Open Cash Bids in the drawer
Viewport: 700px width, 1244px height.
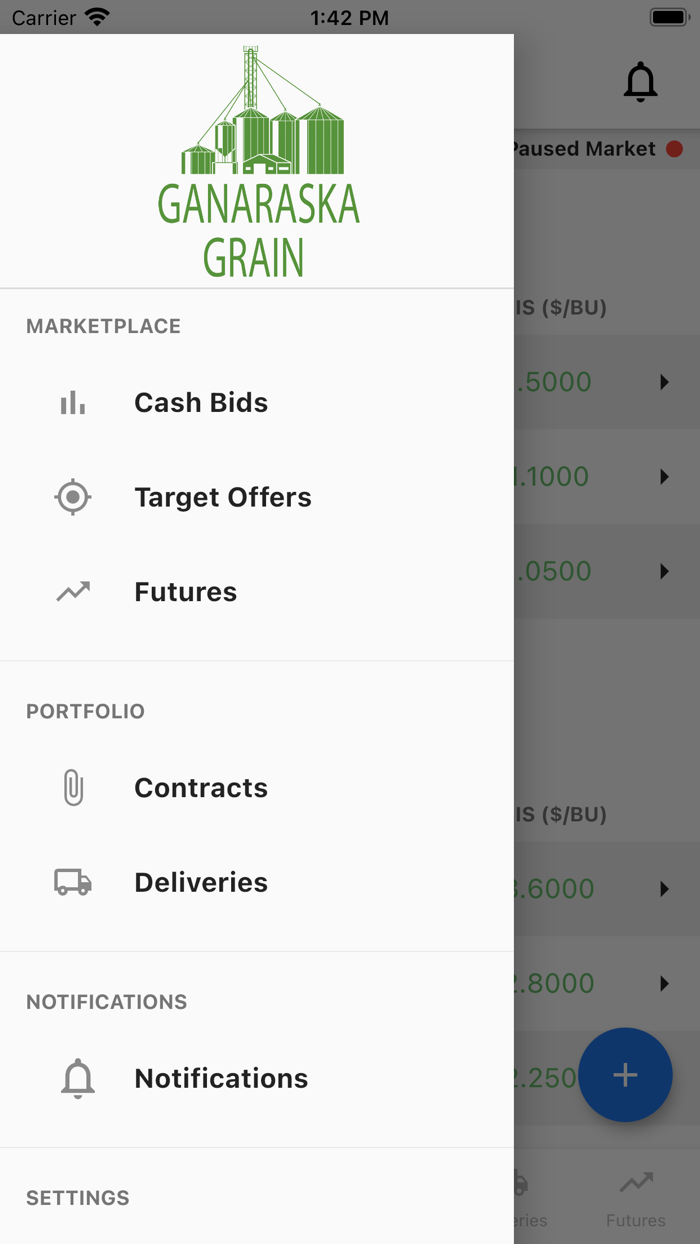click(200, 403)
